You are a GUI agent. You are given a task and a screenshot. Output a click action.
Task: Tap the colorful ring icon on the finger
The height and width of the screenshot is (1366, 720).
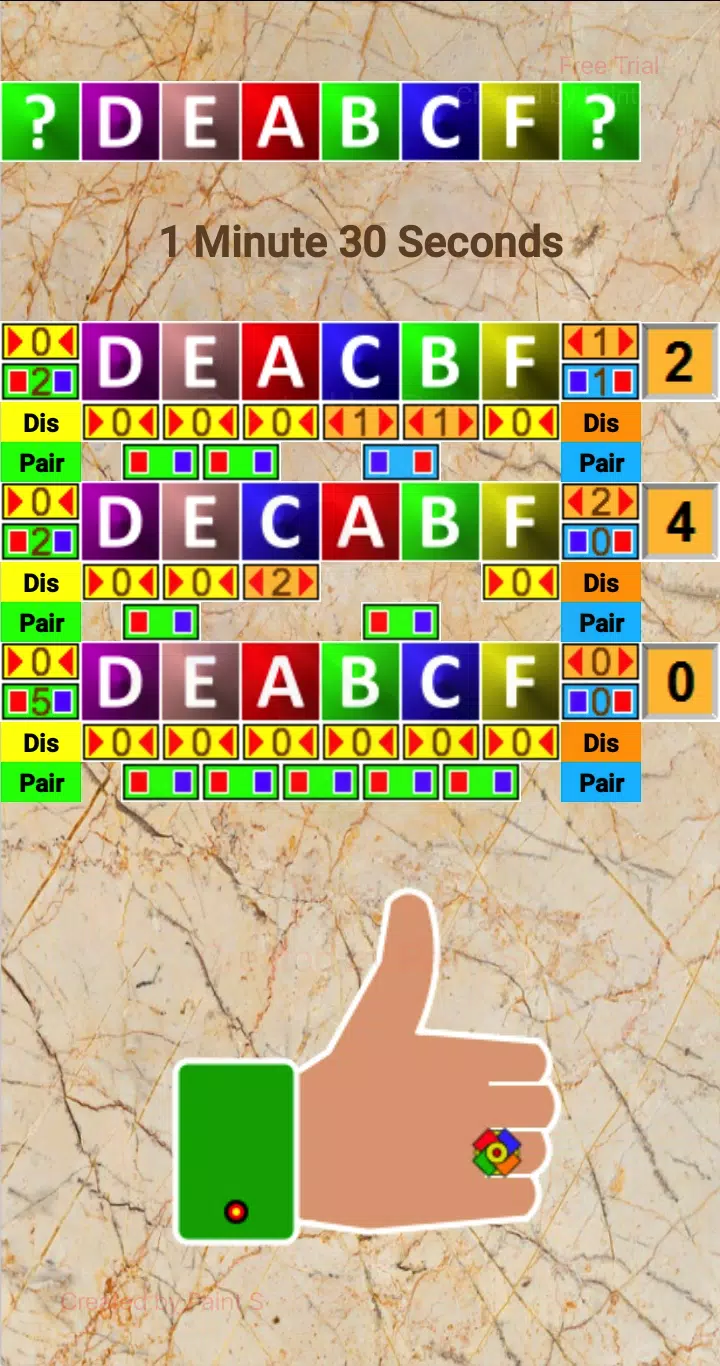[x=497, y=1152]
